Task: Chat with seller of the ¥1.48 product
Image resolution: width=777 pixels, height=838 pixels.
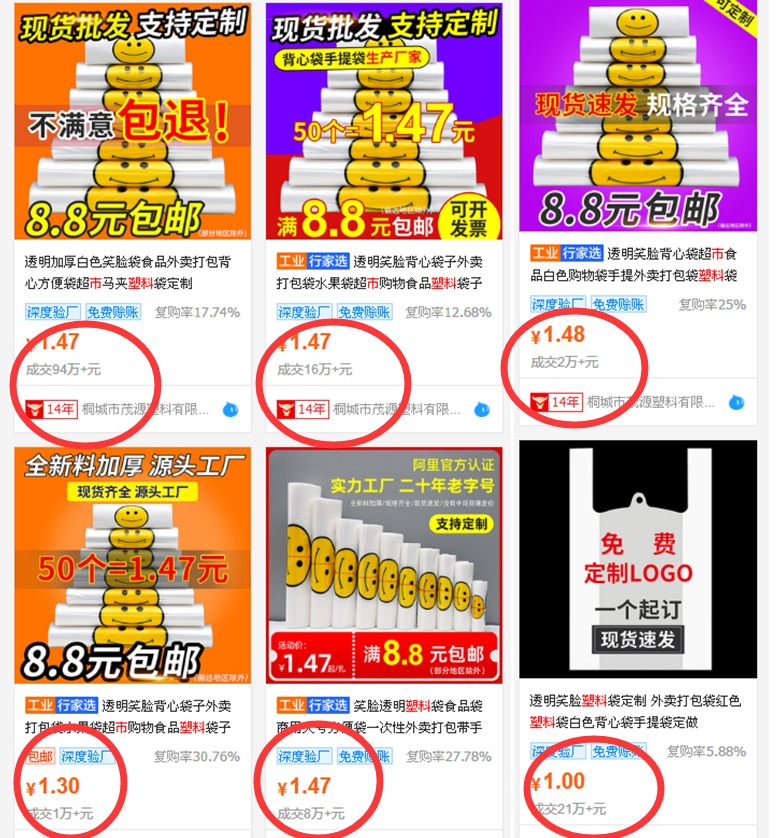Action: 736,402
